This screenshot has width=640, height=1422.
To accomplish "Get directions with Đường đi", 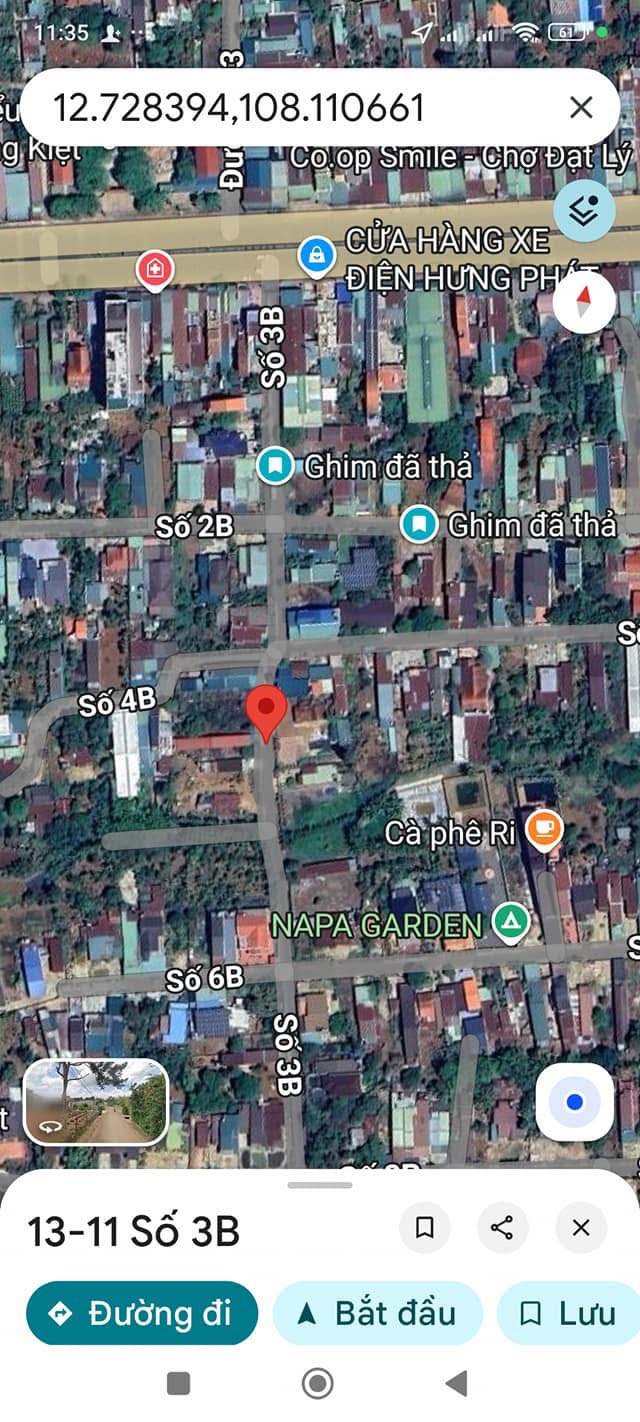I will tap(142, 1313).
